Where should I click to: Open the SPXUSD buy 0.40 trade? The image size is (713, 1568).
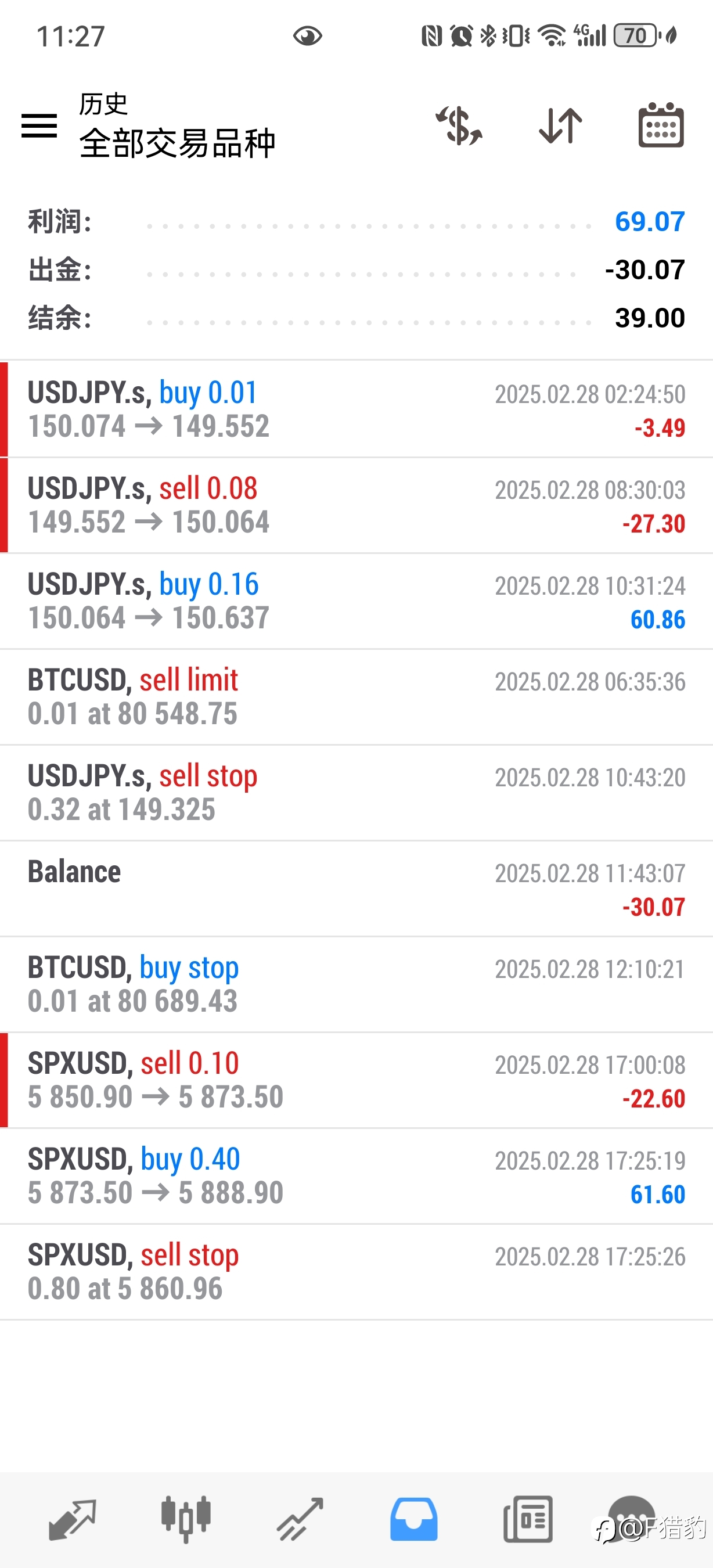pyautogui.click(x=356, y=1176)
